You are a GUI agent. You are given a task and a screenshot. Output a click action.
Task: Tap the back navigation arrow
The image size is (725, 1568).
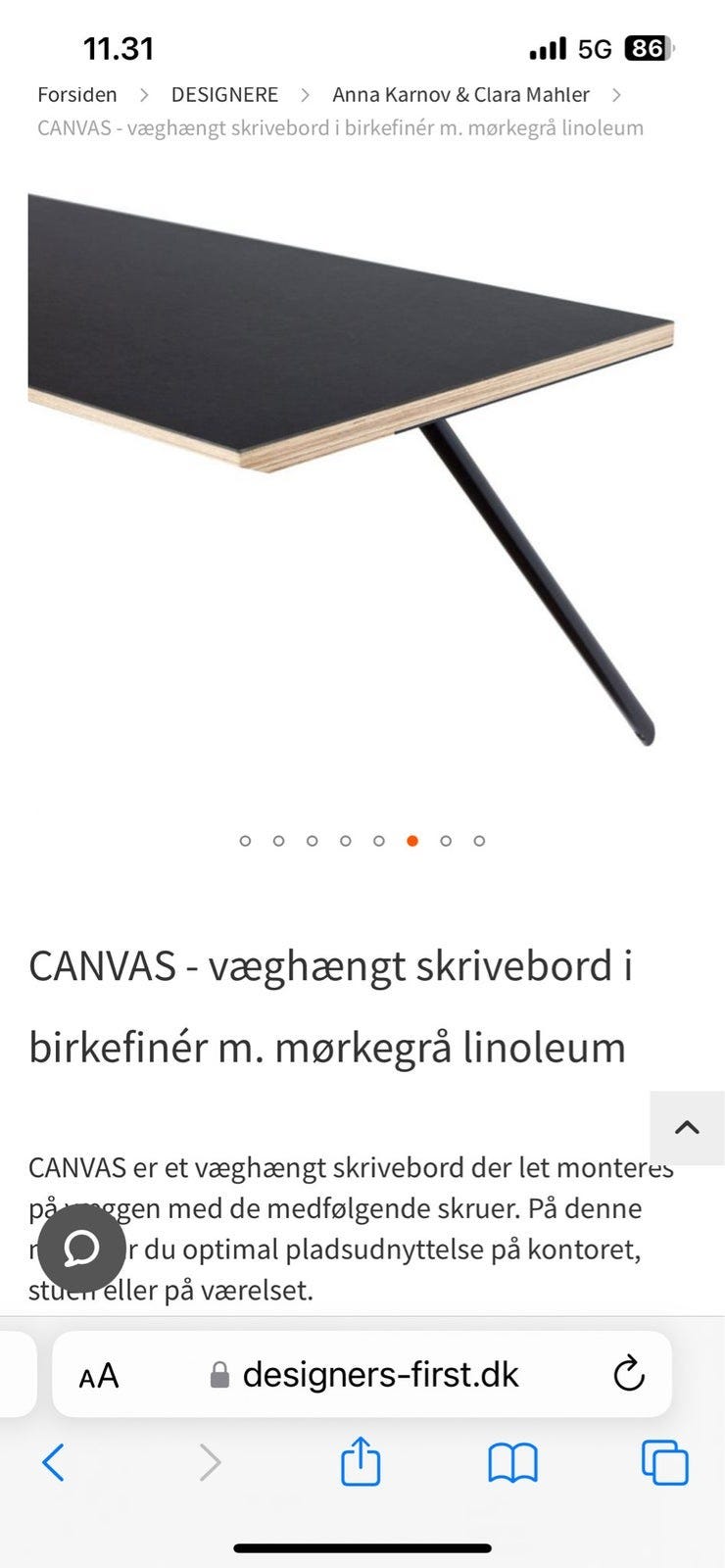tap(54, 1465)
